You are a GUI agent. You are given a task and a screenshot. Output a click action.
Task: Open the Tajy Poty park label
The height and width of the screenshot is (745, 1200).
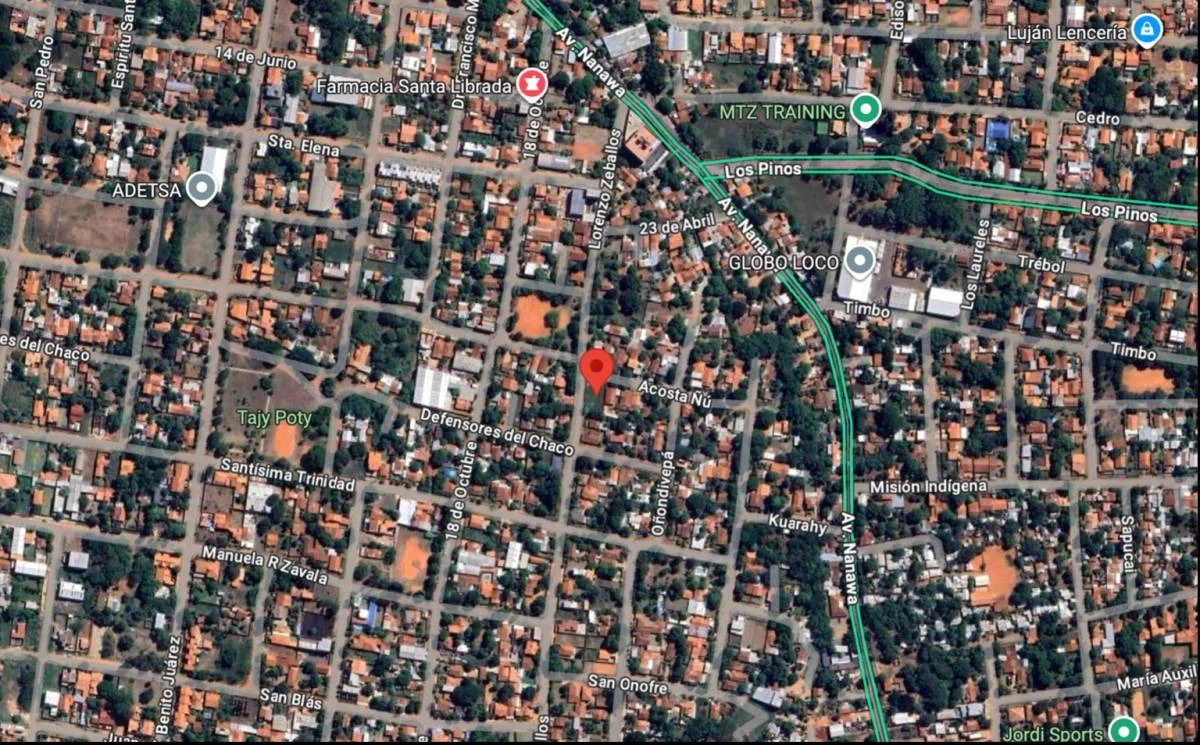pos(274,418)
